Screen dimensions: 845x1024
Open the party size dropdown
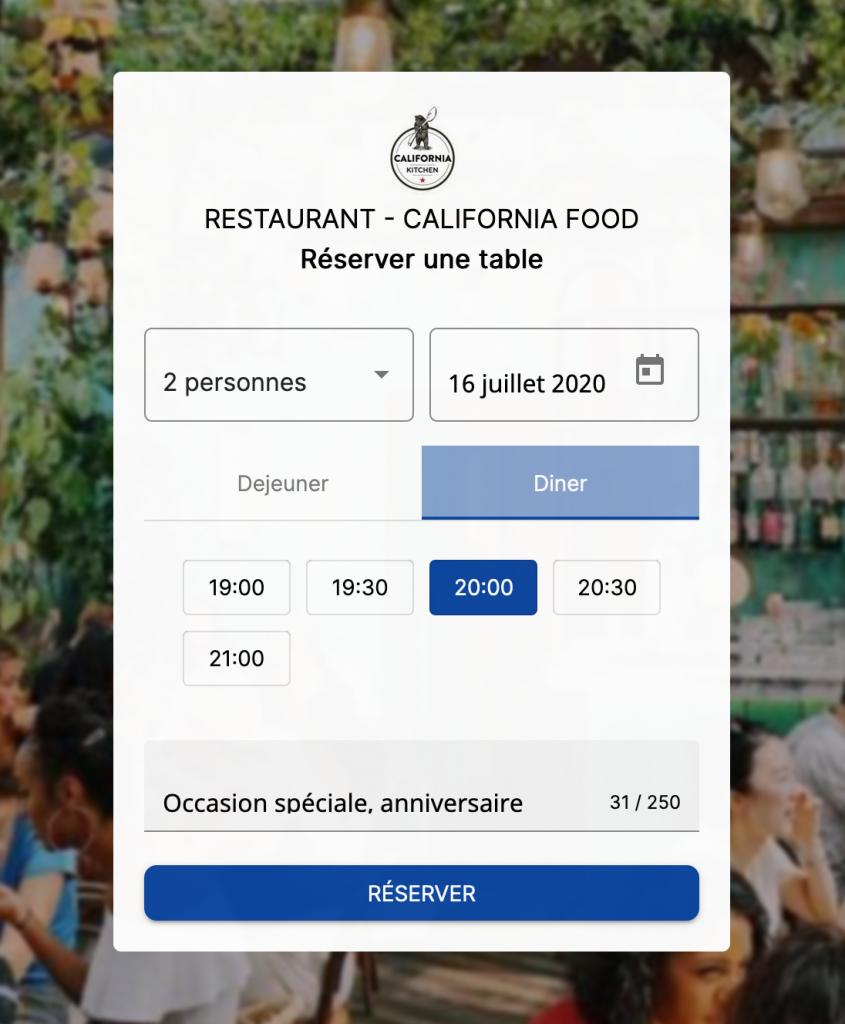[x=279, y=375]
